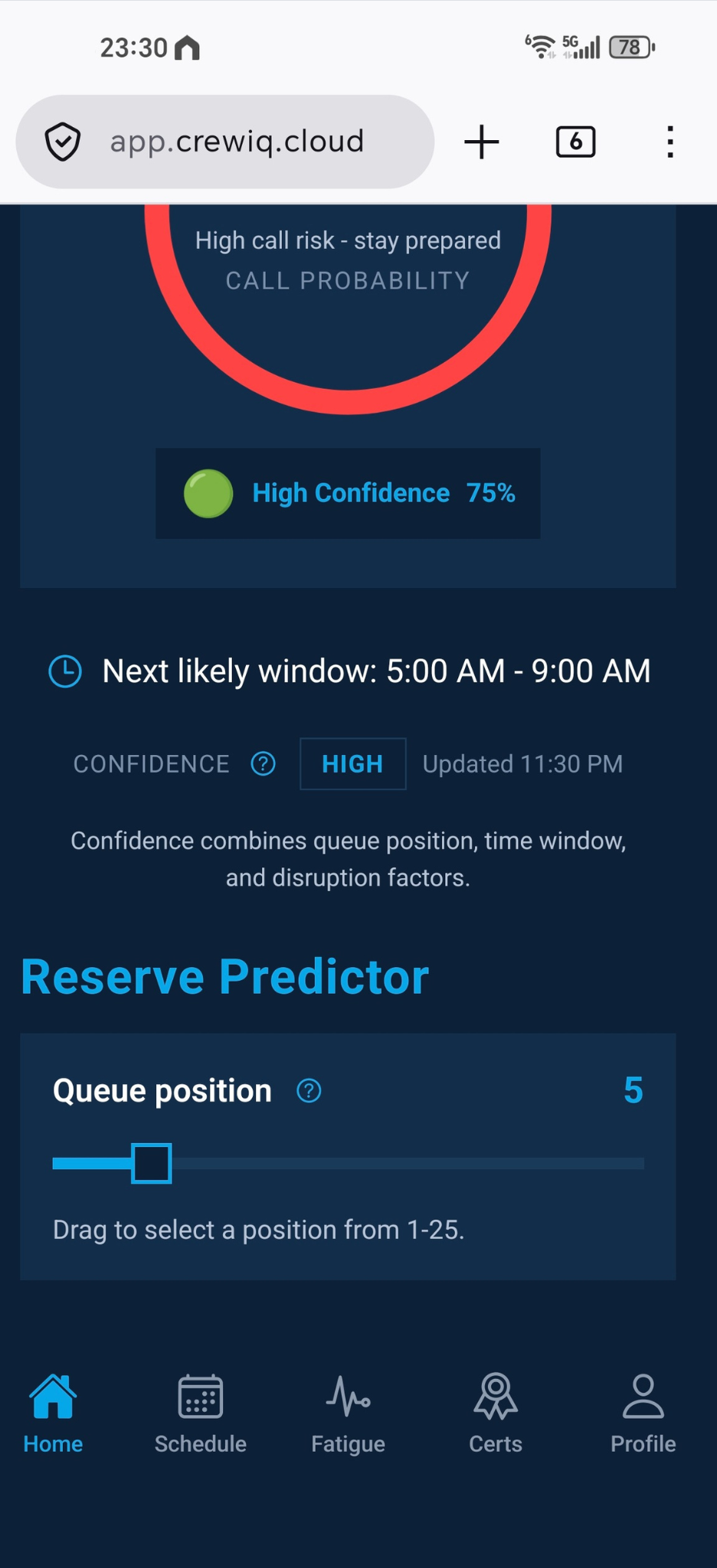Open the Profile tab
717x1568 pixels.
[643, 1413]
